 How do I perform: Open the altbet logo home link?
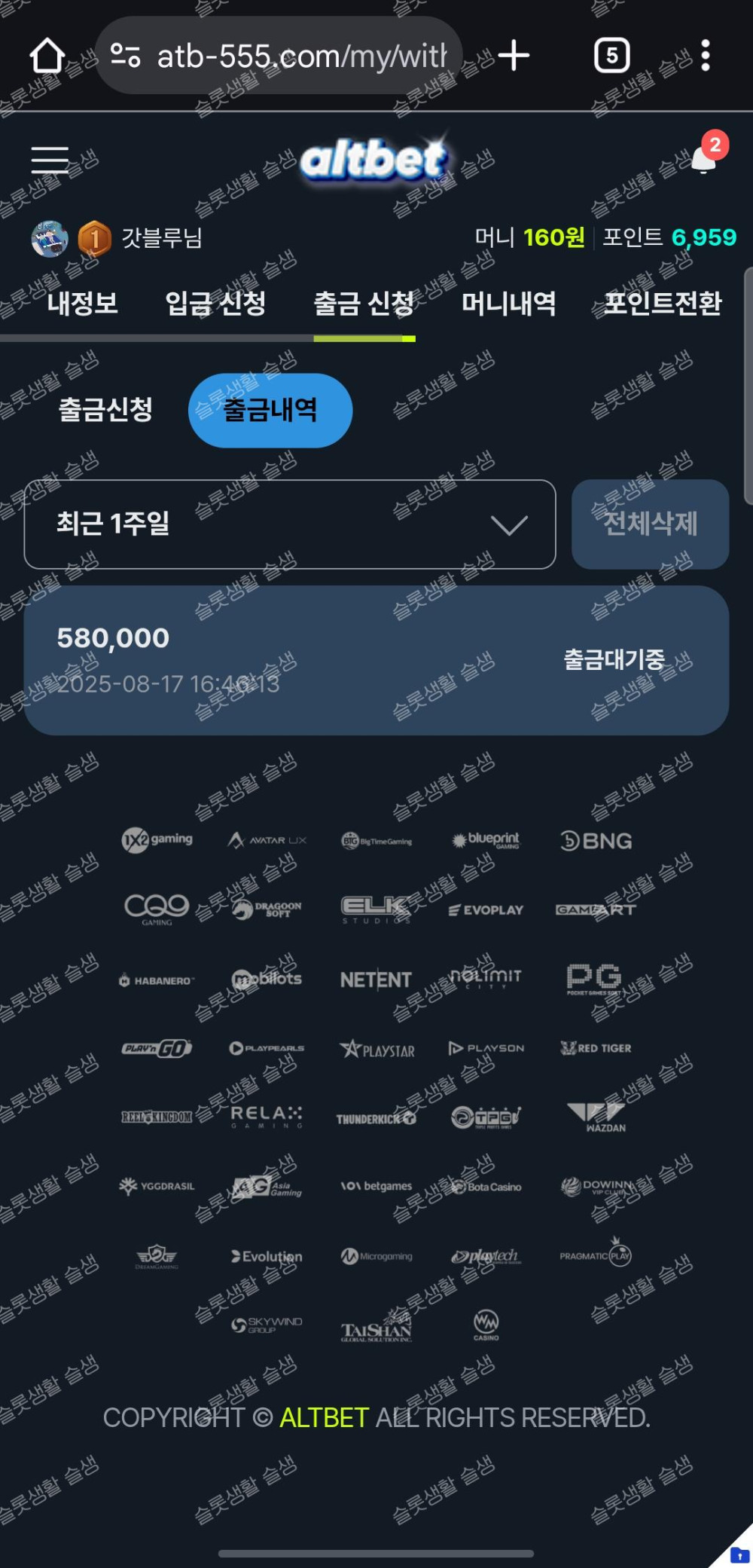(374, 160)
